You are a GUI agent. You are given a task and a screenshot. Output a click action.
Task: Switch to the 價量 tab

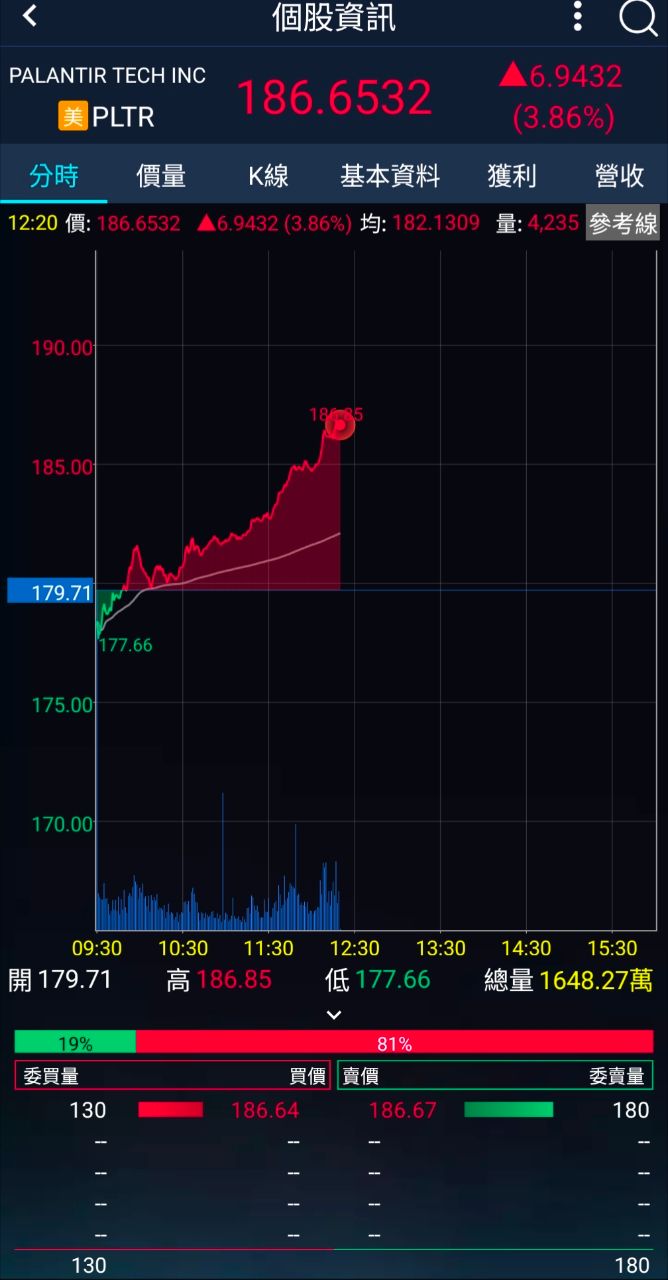point(161,176)
